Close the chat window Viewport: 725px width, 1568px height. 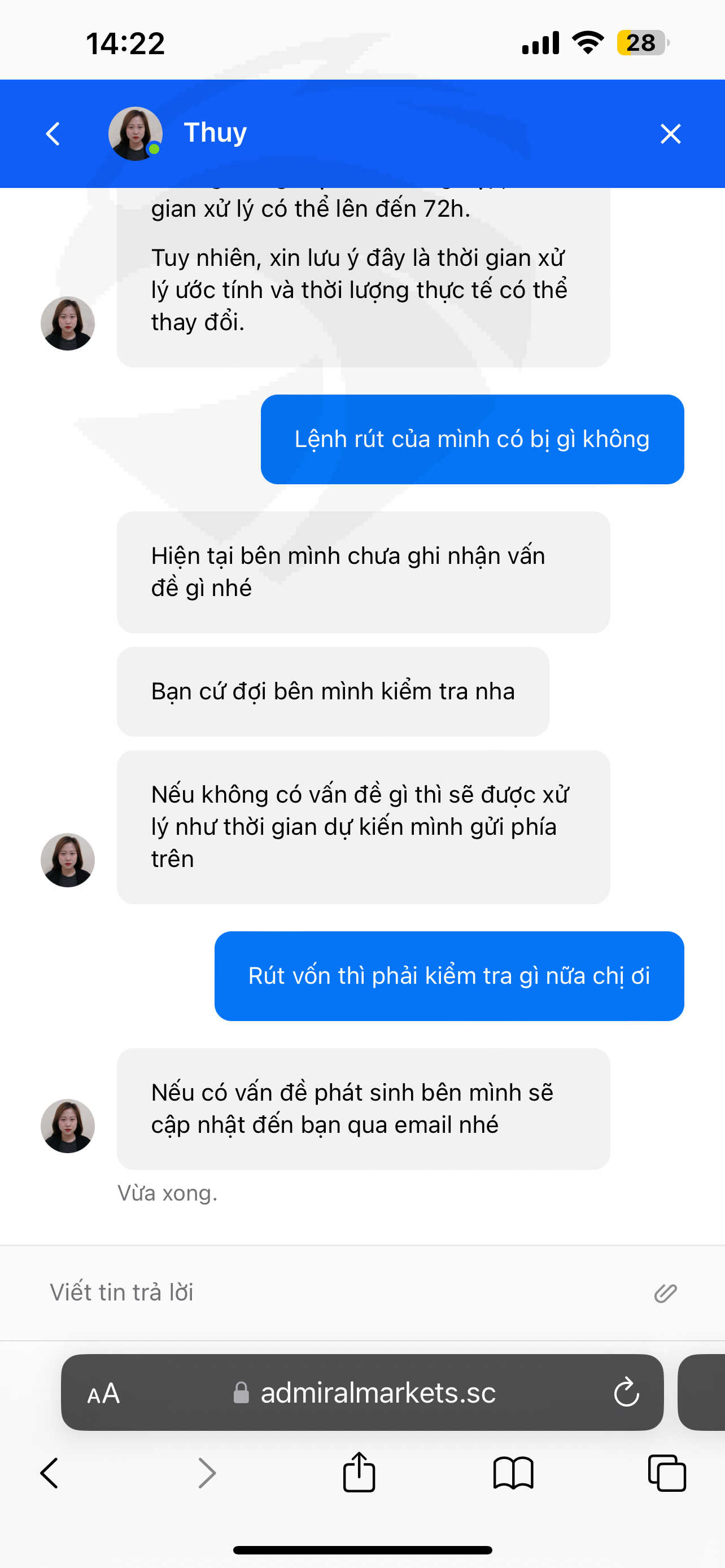[x=670, y=134]
